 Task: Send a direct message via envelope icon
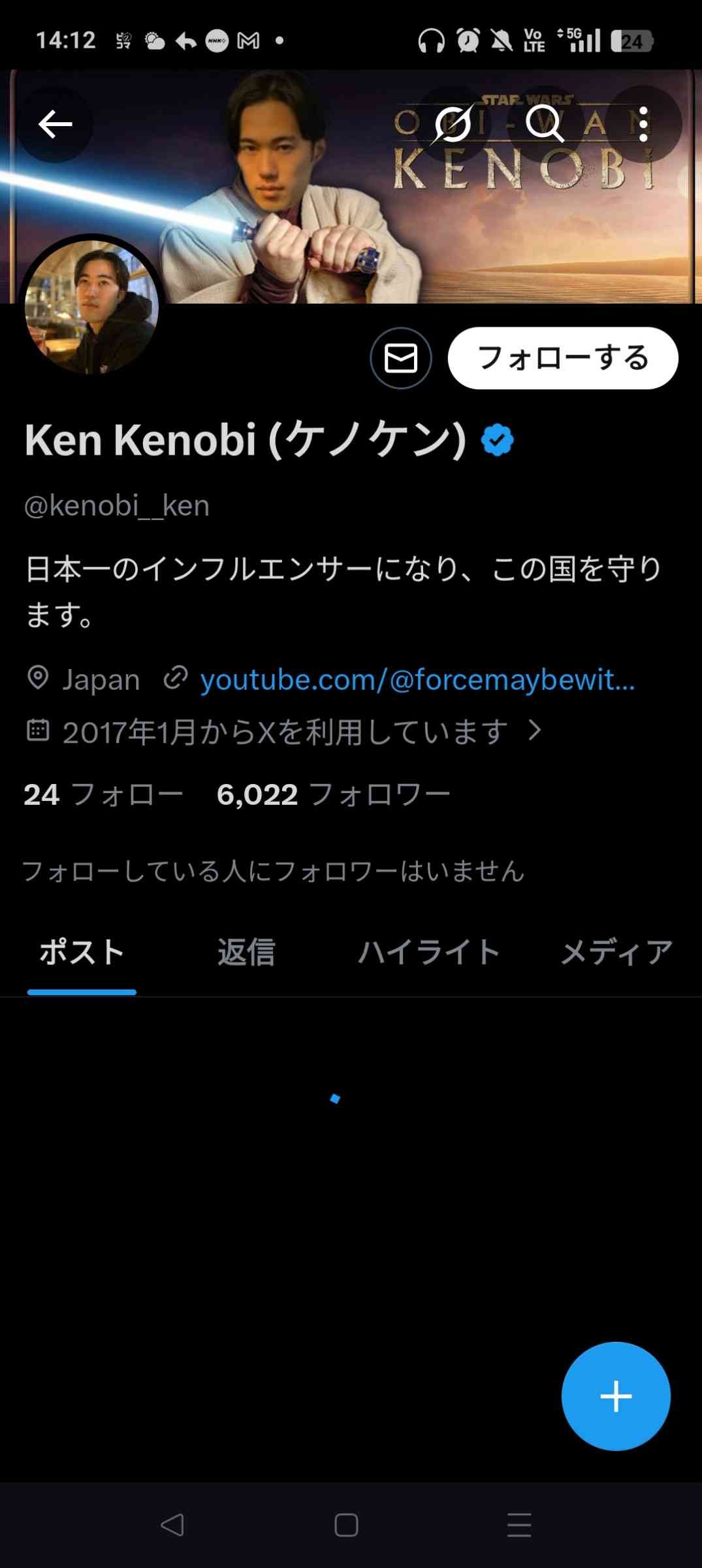pos(400,358)
